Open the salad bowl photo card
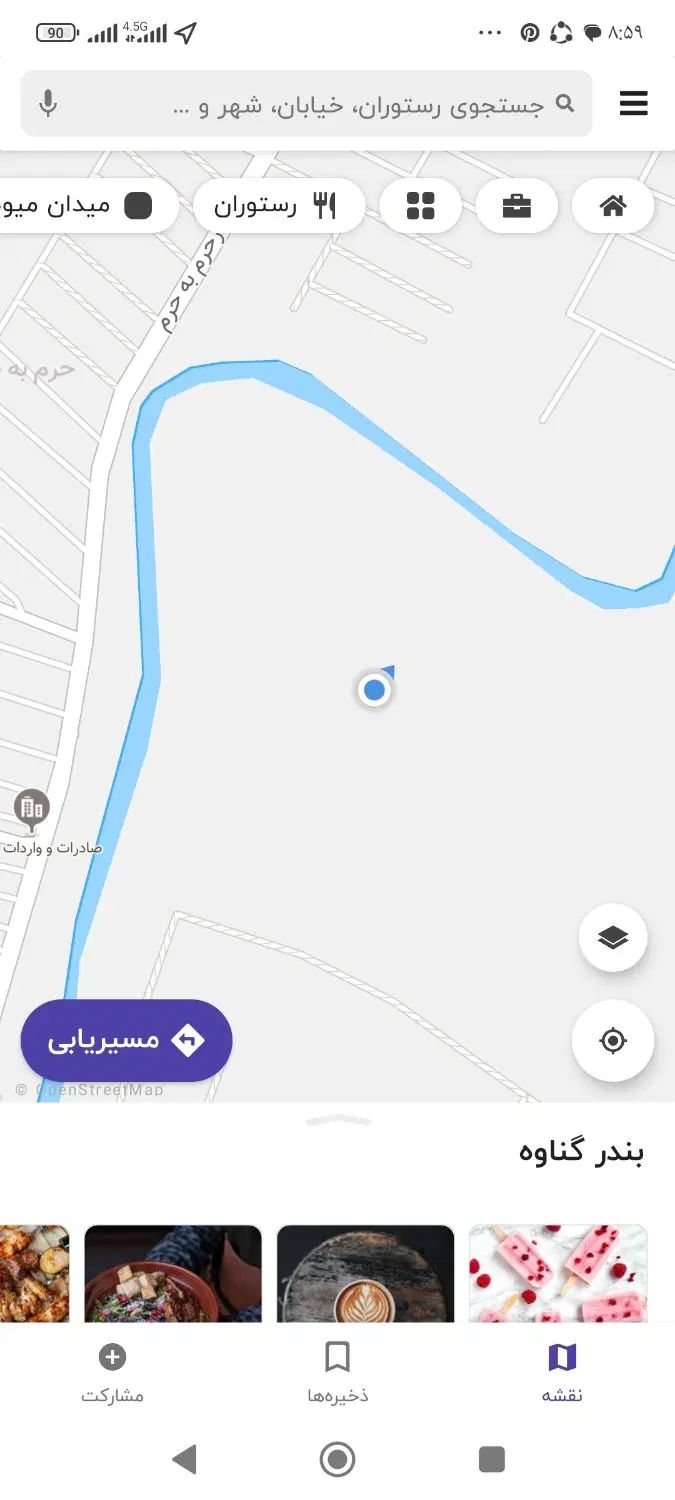Viewport: 675px width, 1500px height. (173, 1273)
